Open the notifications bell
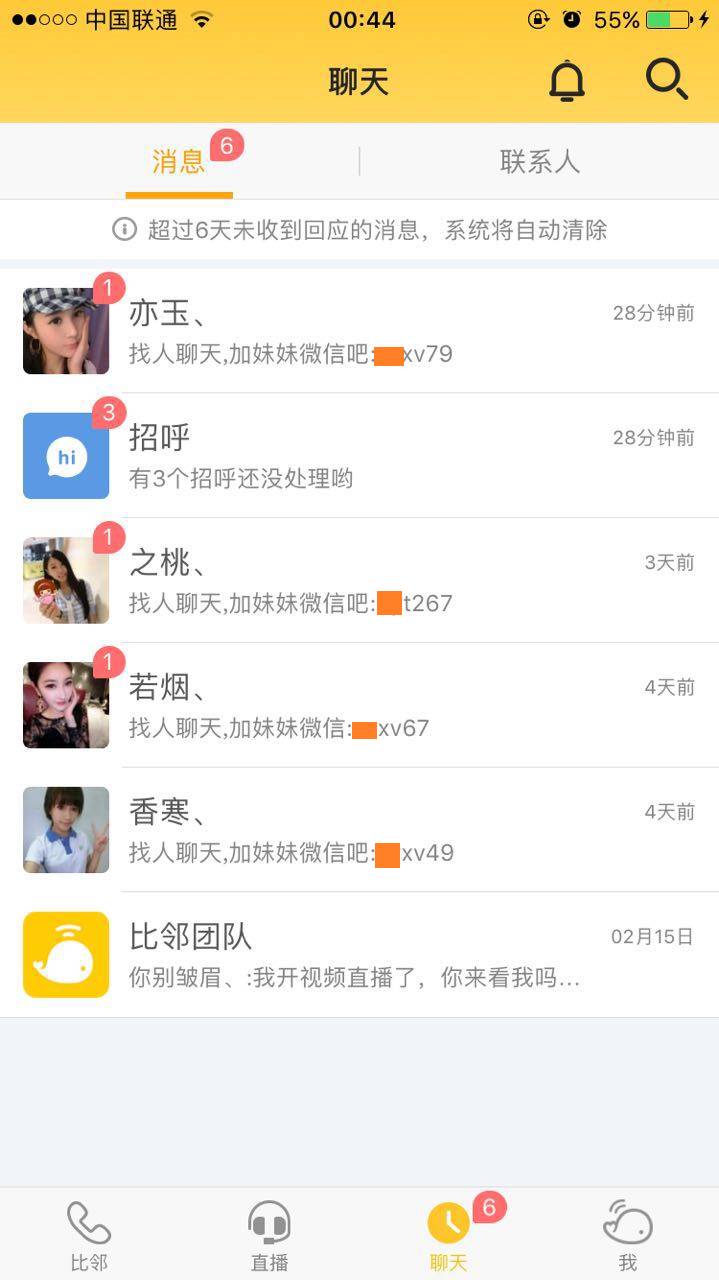Viewport: 719px width, 1280px height. 567,80
